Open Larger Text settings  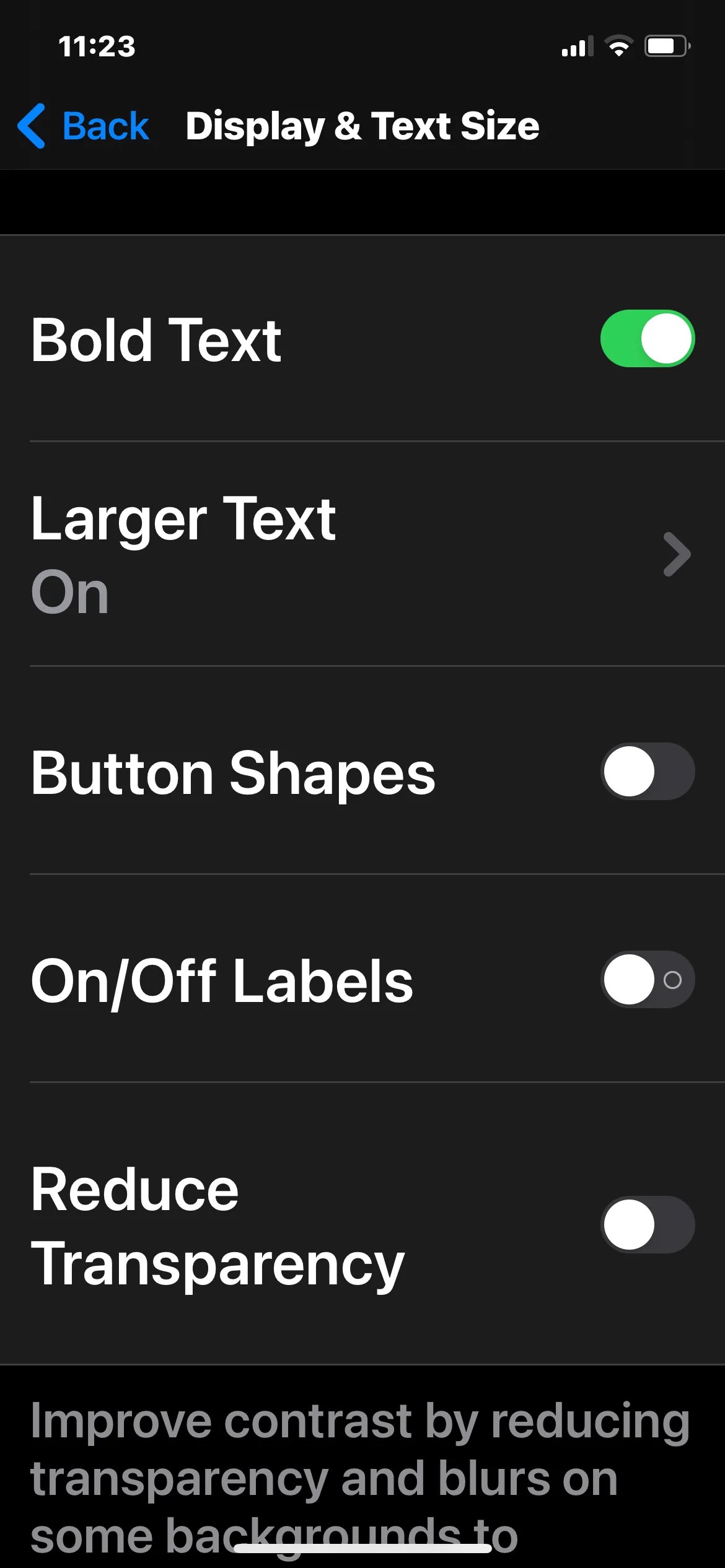[x=362, y=554]
